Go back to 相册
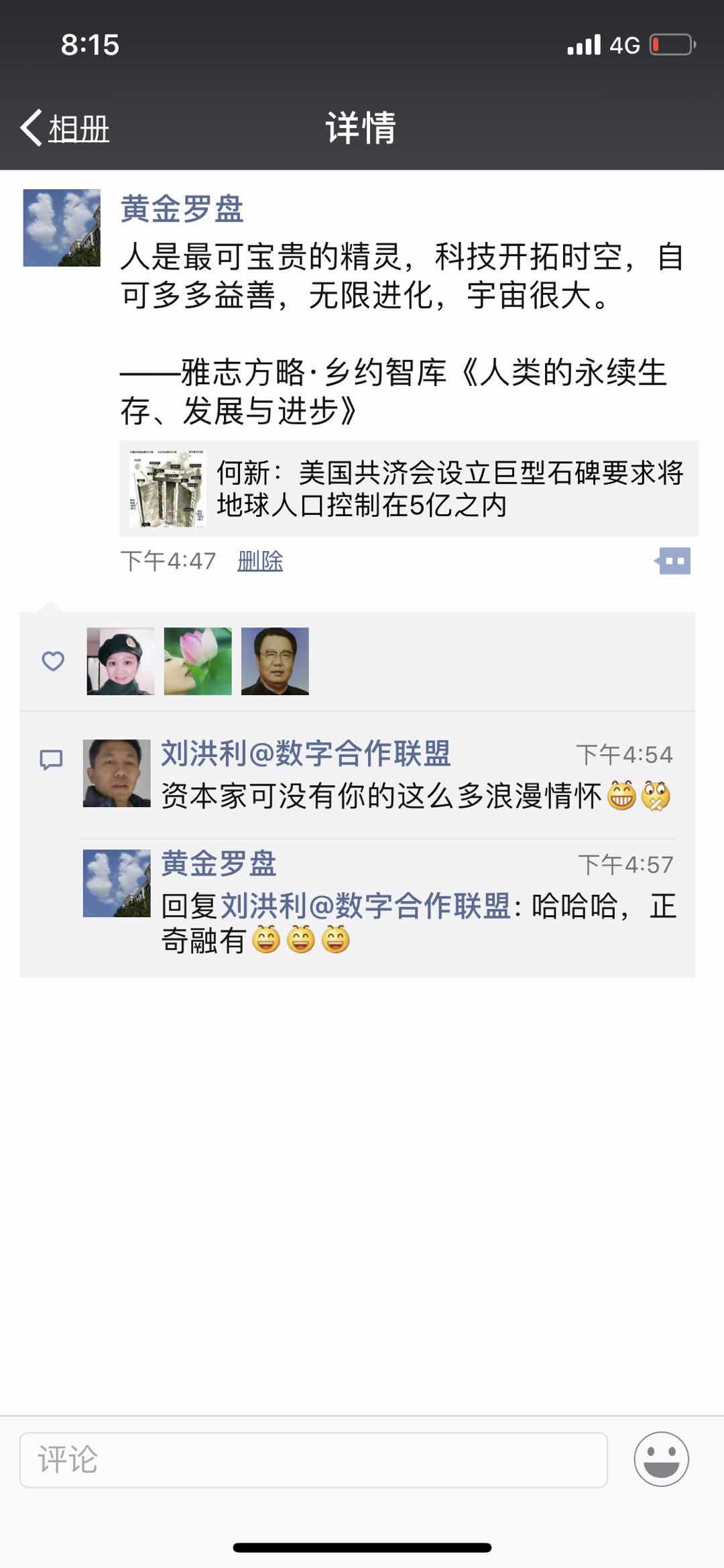Viewport: 724px width, 1568px height. point(65,127)
